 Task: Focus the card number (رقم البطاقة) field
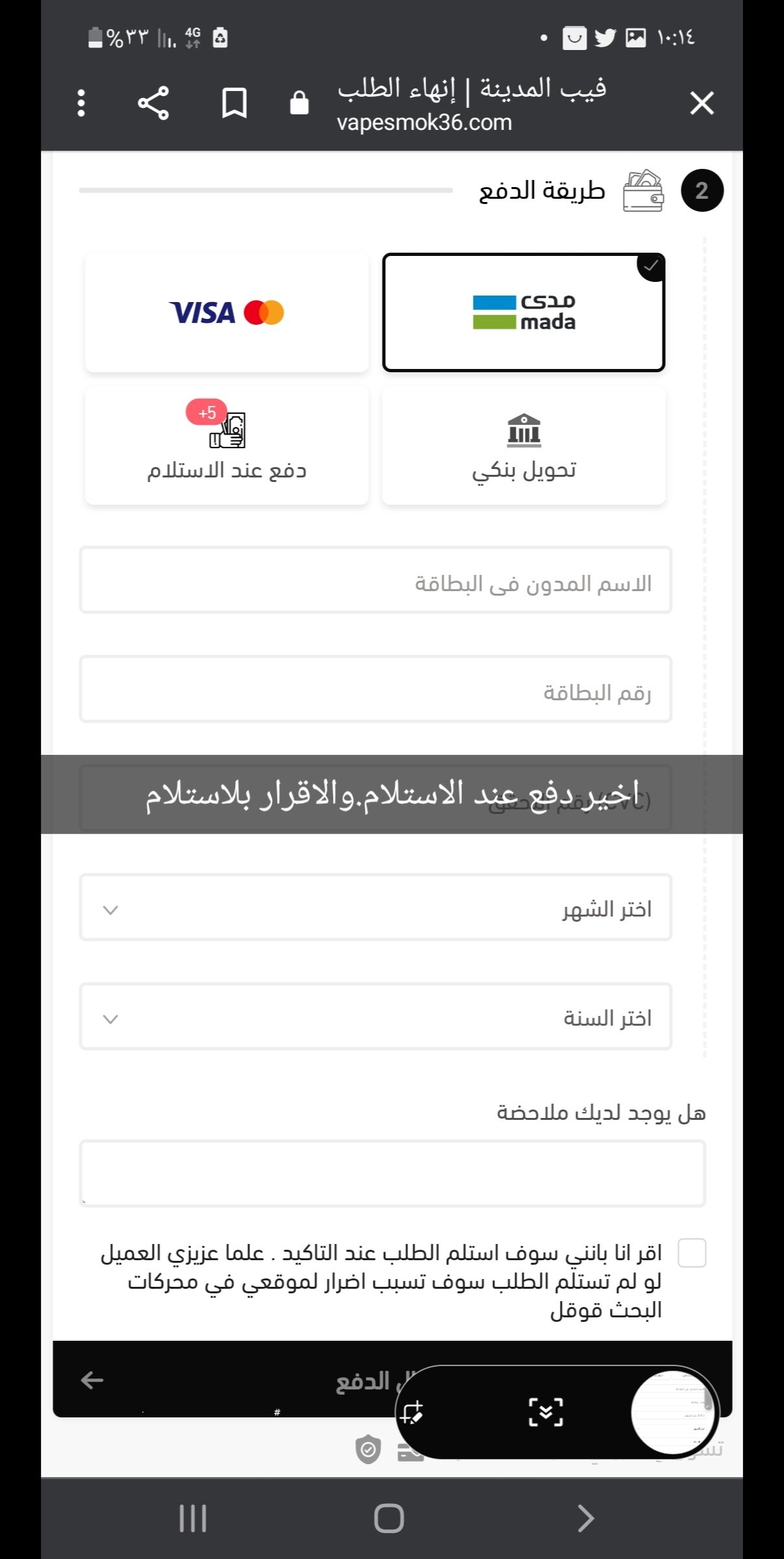pos(375,689)
